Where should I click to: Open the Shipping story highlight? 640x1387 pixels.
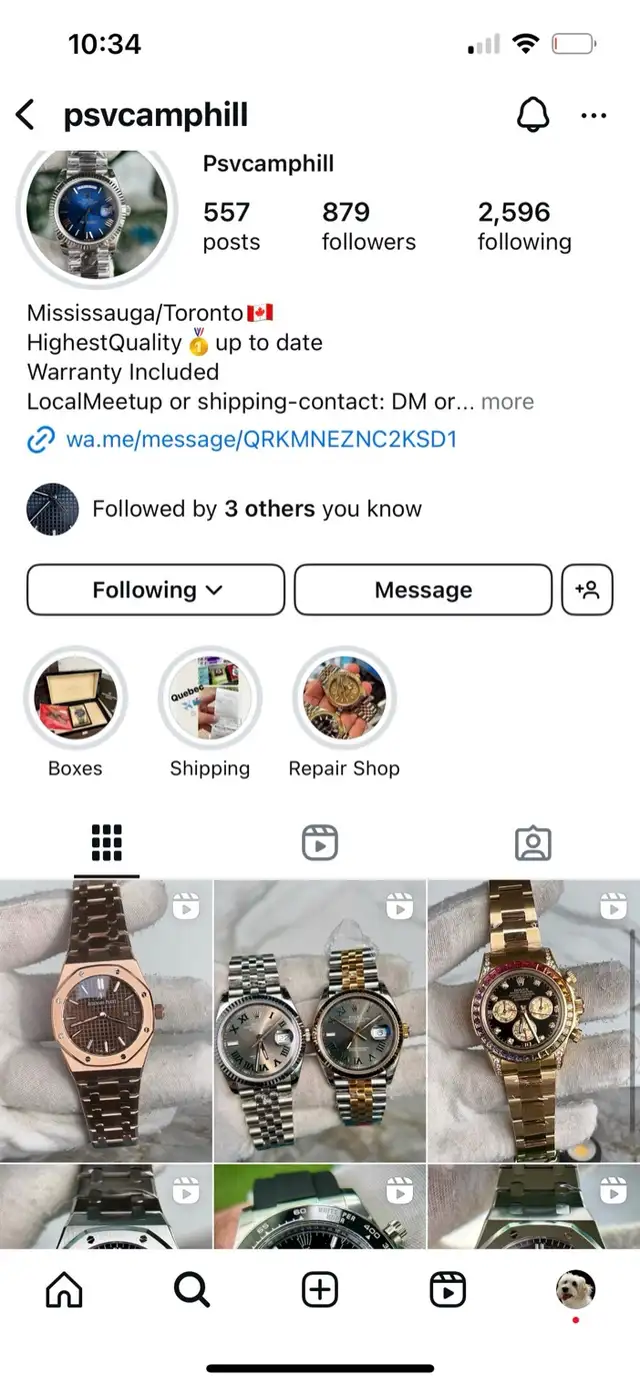tap(210, 697)
